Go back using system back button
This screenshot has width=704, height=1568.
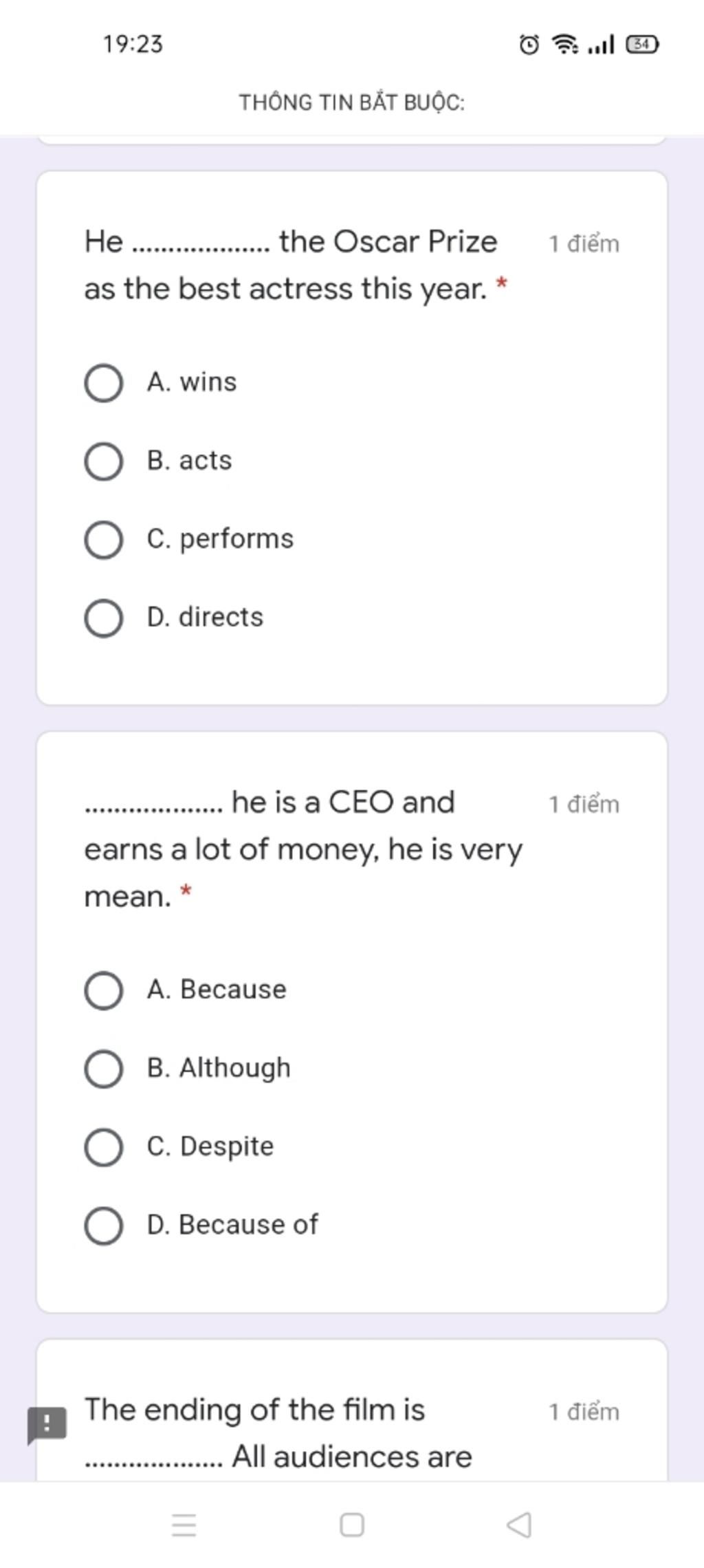(x=519, y=1525)
